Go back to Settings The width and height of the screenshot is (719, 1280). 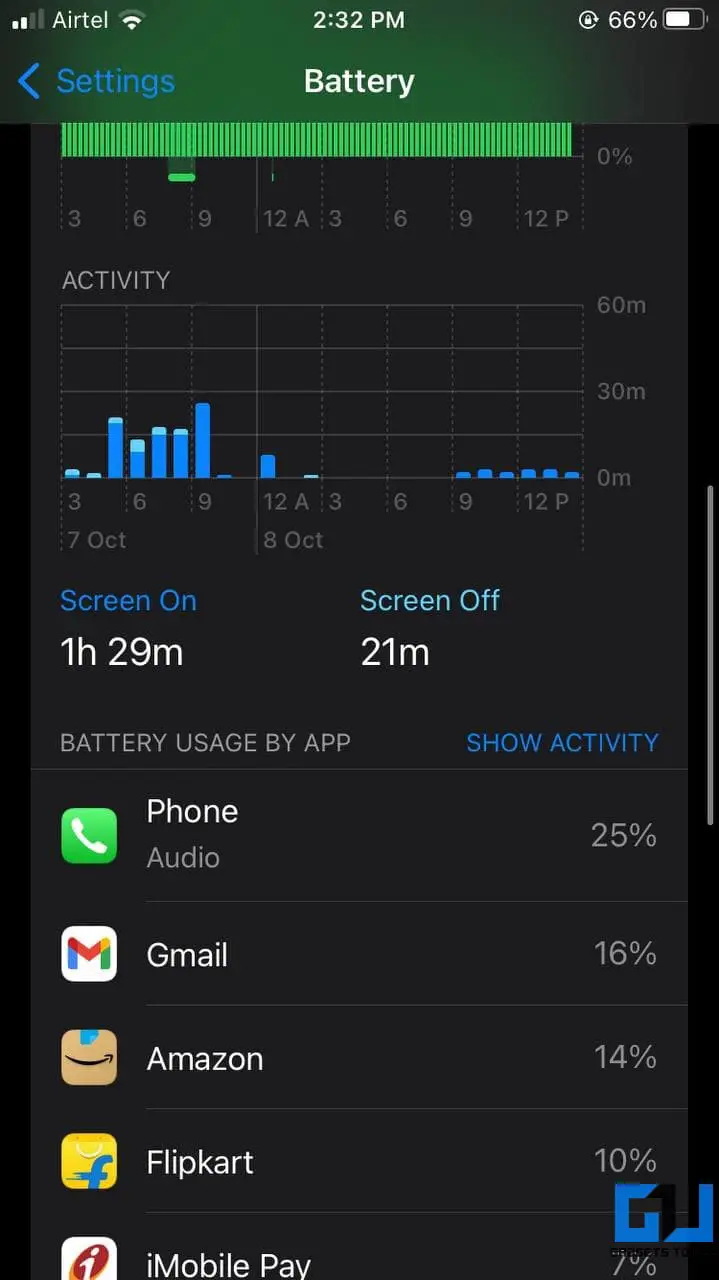(96, 81)
